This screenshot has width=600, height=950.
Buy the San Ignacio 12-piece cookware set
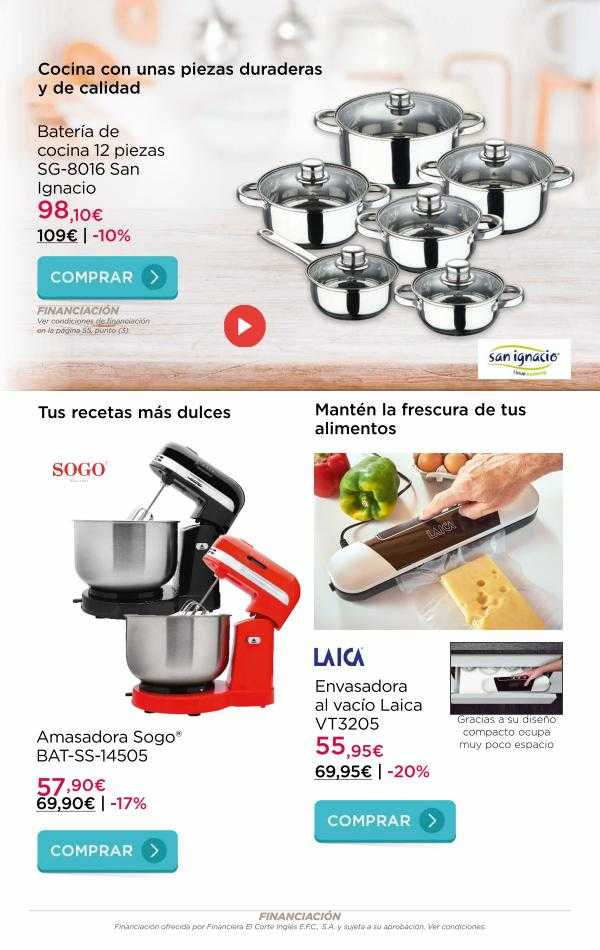[x=107, y=277]
